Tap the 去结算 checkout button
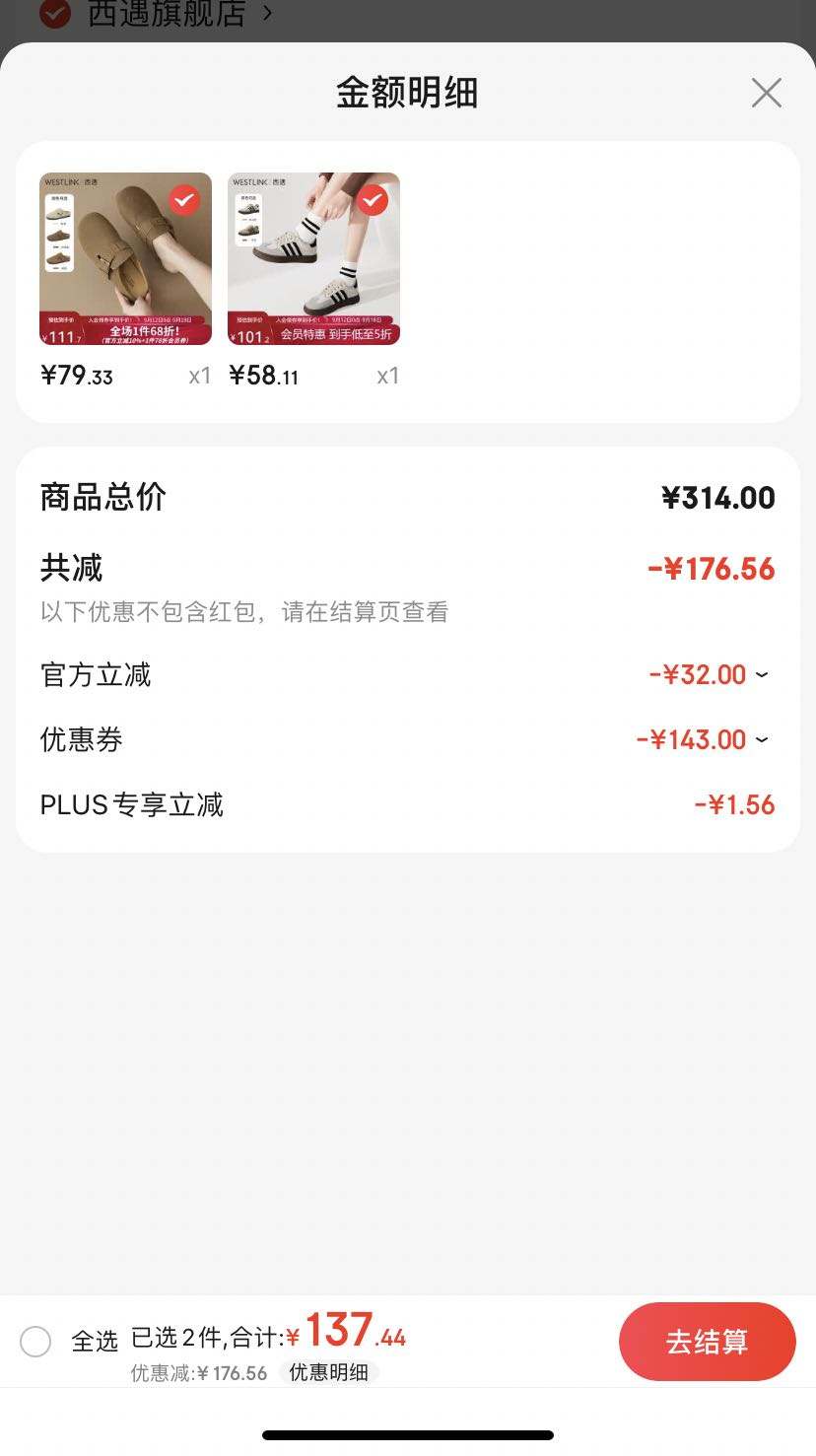The width and height of the screenshot is (816, 1456). [x=707, y=1341]
